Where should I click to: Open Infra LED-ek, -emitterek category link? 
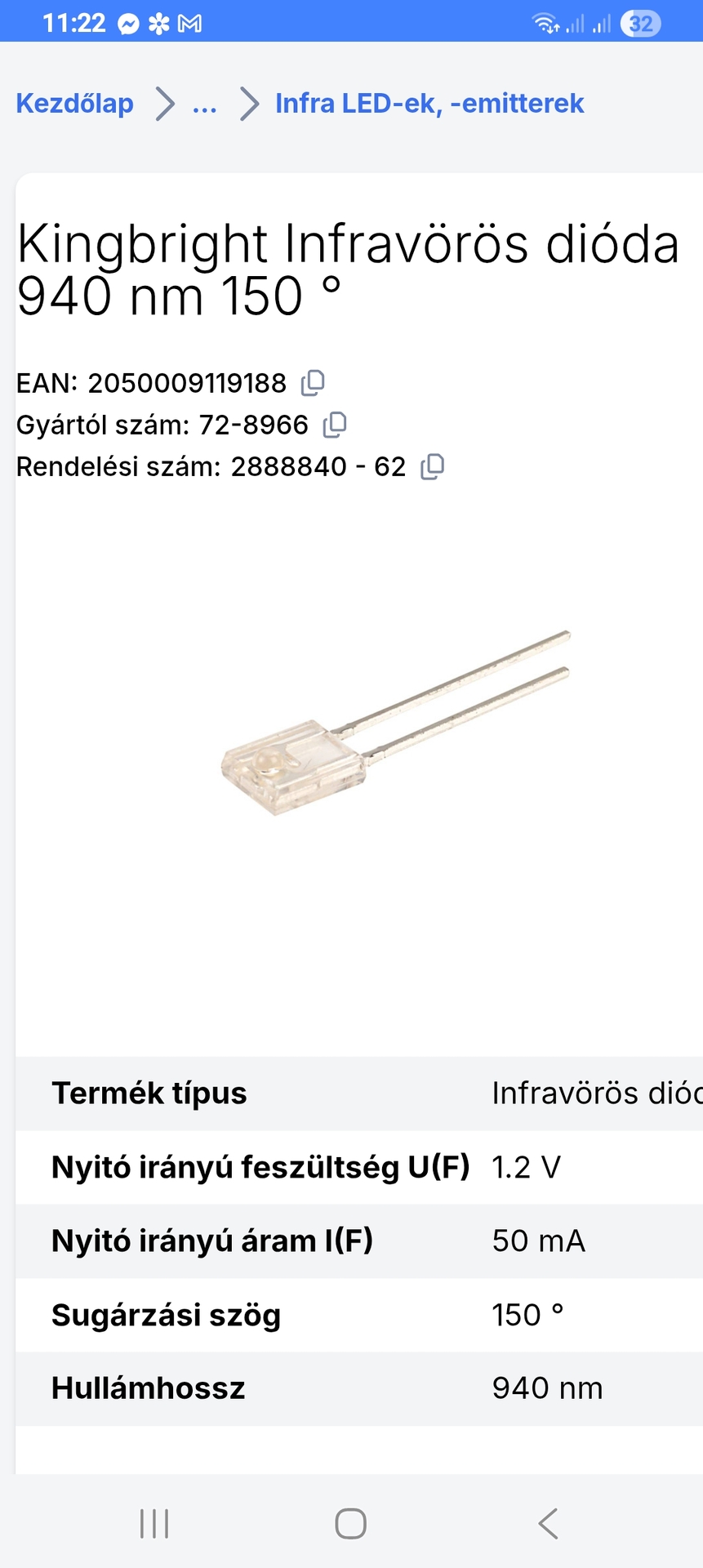(x=429, y=104)
